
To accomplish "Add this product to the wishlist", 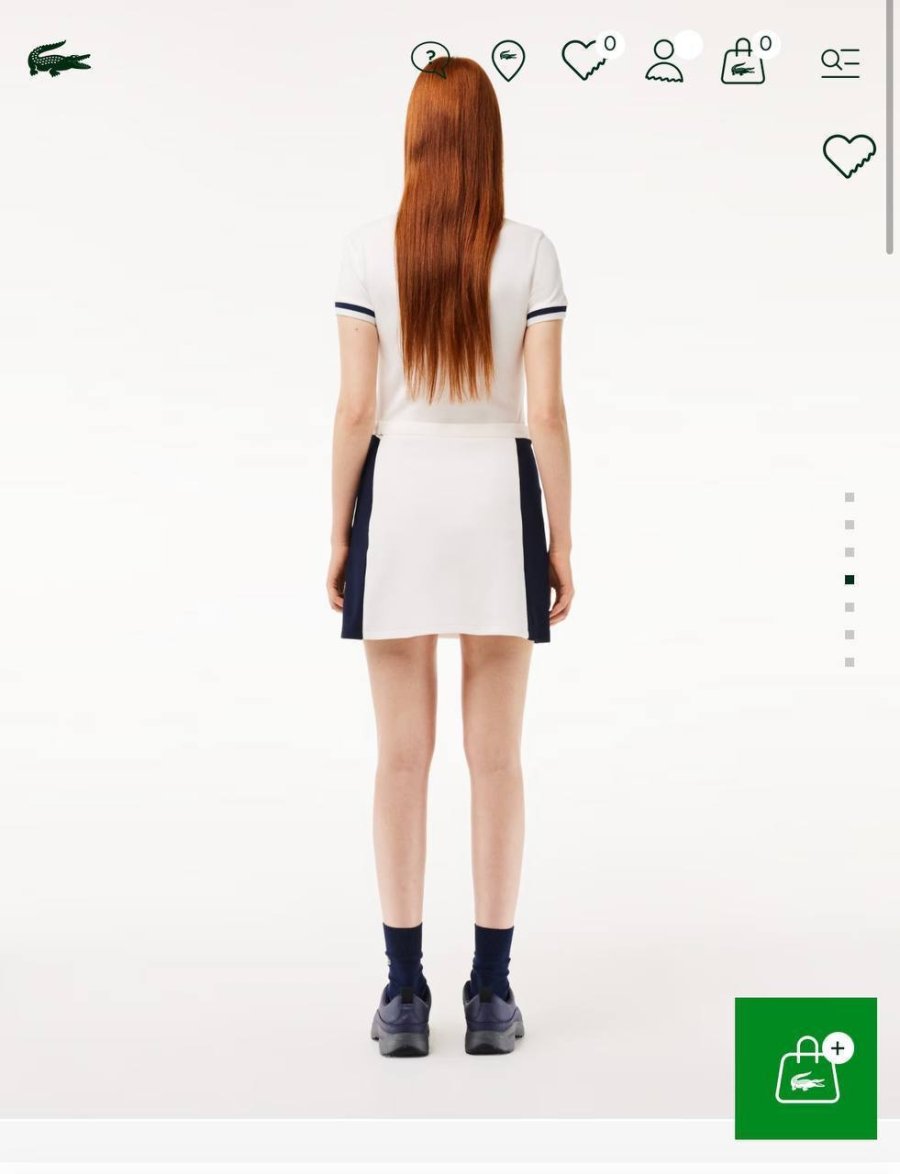I will tap(849, 156).
